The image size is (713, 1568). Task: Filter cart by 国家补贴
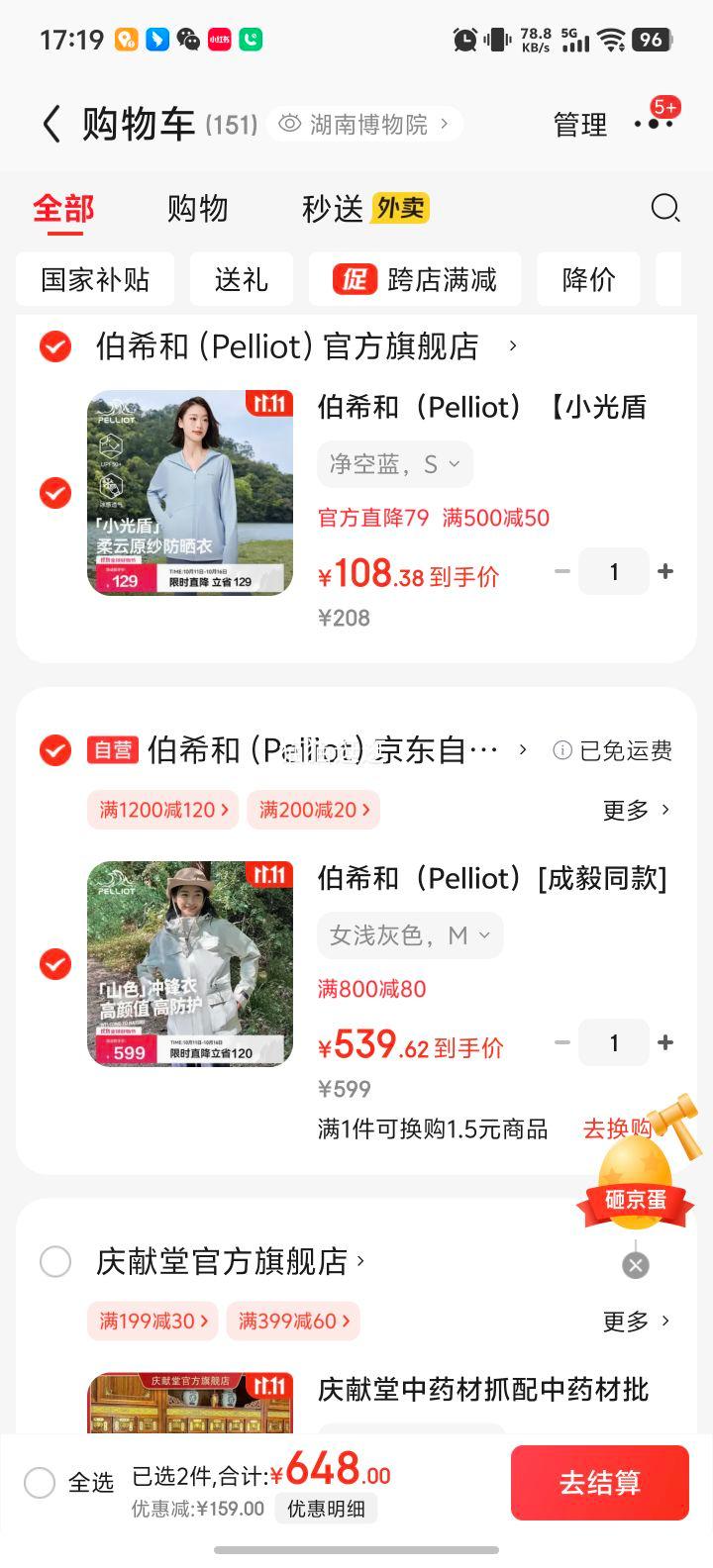point(95,280)
